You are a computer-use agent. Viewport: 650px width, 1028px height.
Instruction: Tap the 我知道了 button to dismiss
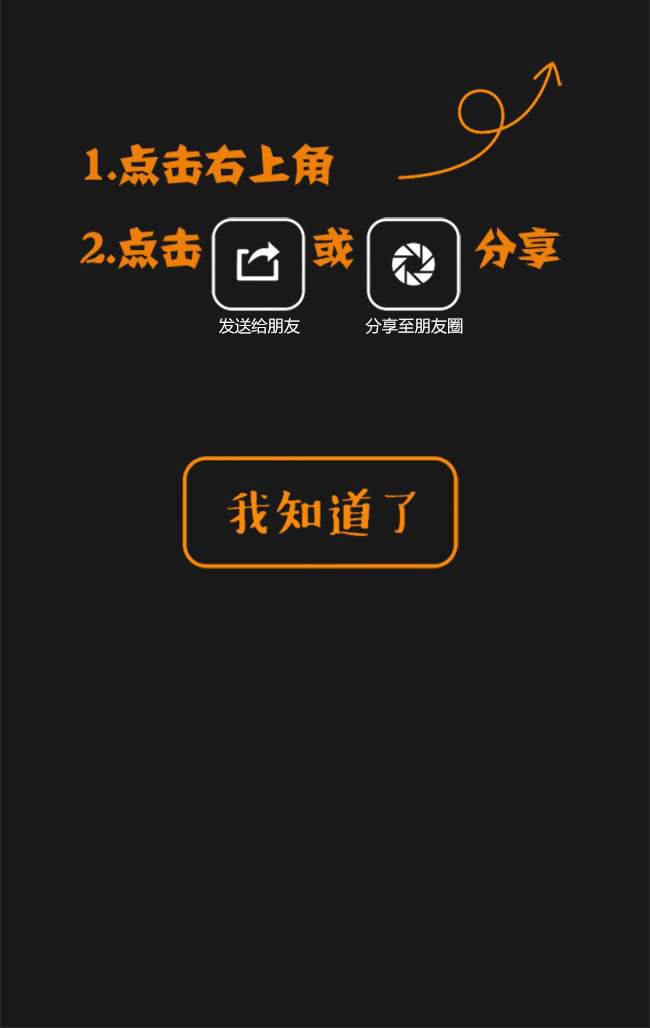pyautogui.click(x=320, y=512)
